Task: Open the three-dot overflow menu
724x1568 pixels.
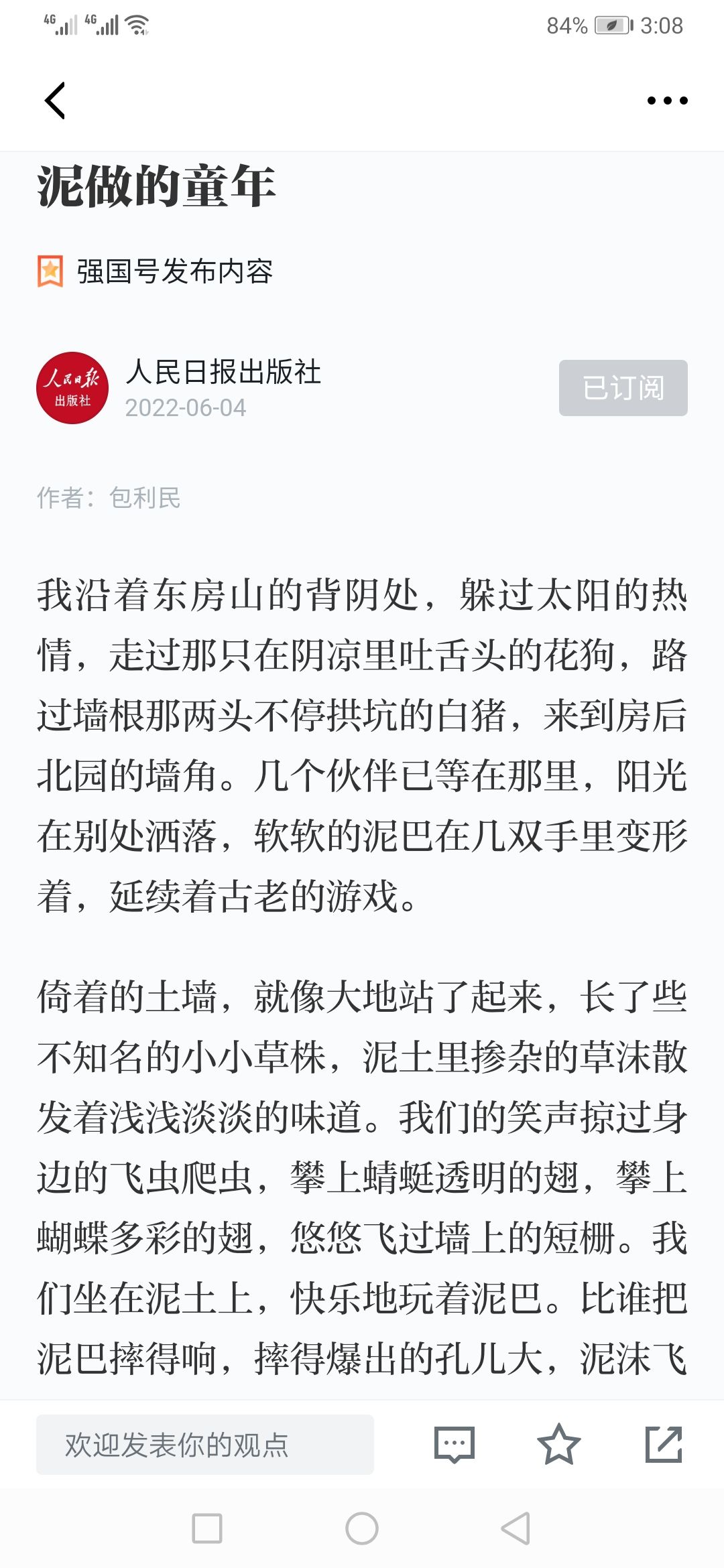Action: pos(667,101)
